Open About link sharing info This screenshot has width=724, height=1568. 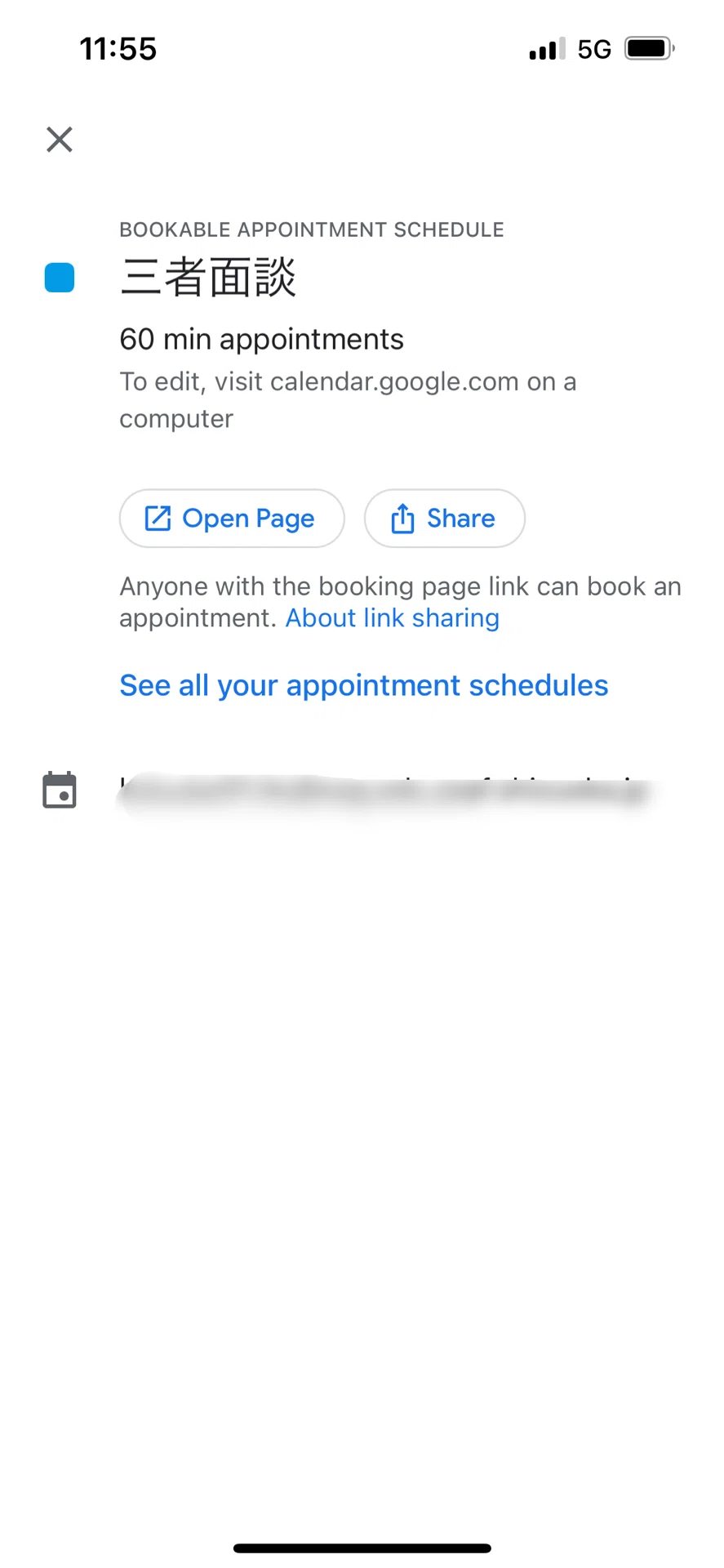tap(392, 618)
